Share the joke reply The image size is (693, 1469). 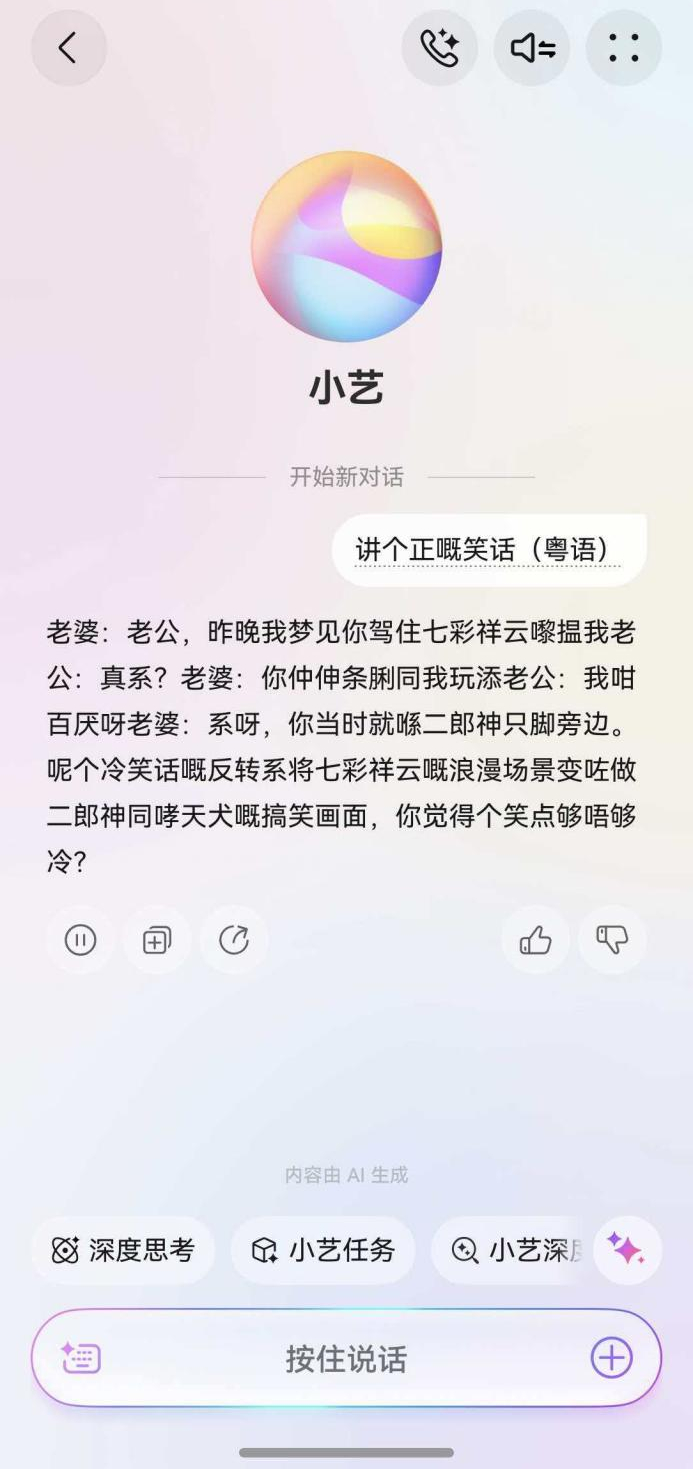234,940
